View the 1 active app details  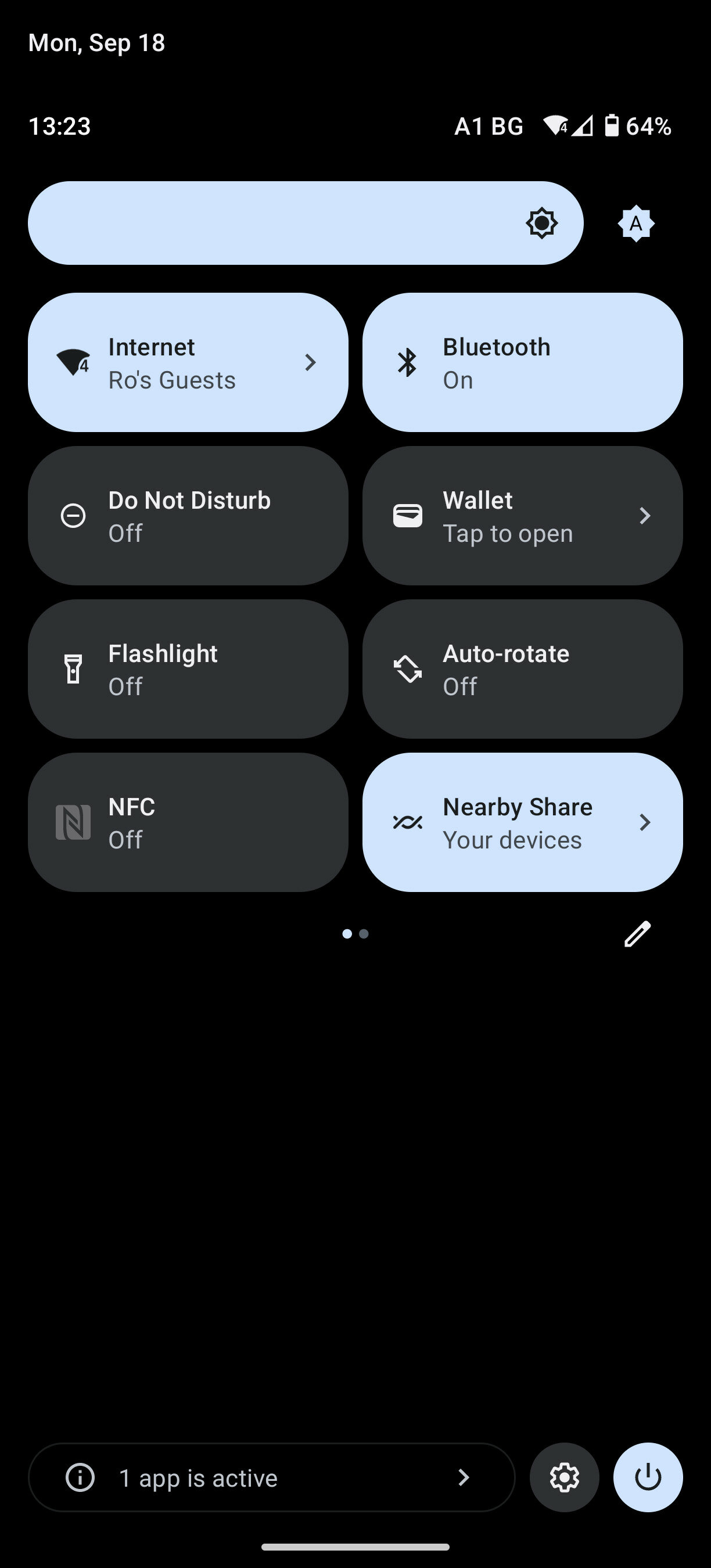click(271, 1477)
